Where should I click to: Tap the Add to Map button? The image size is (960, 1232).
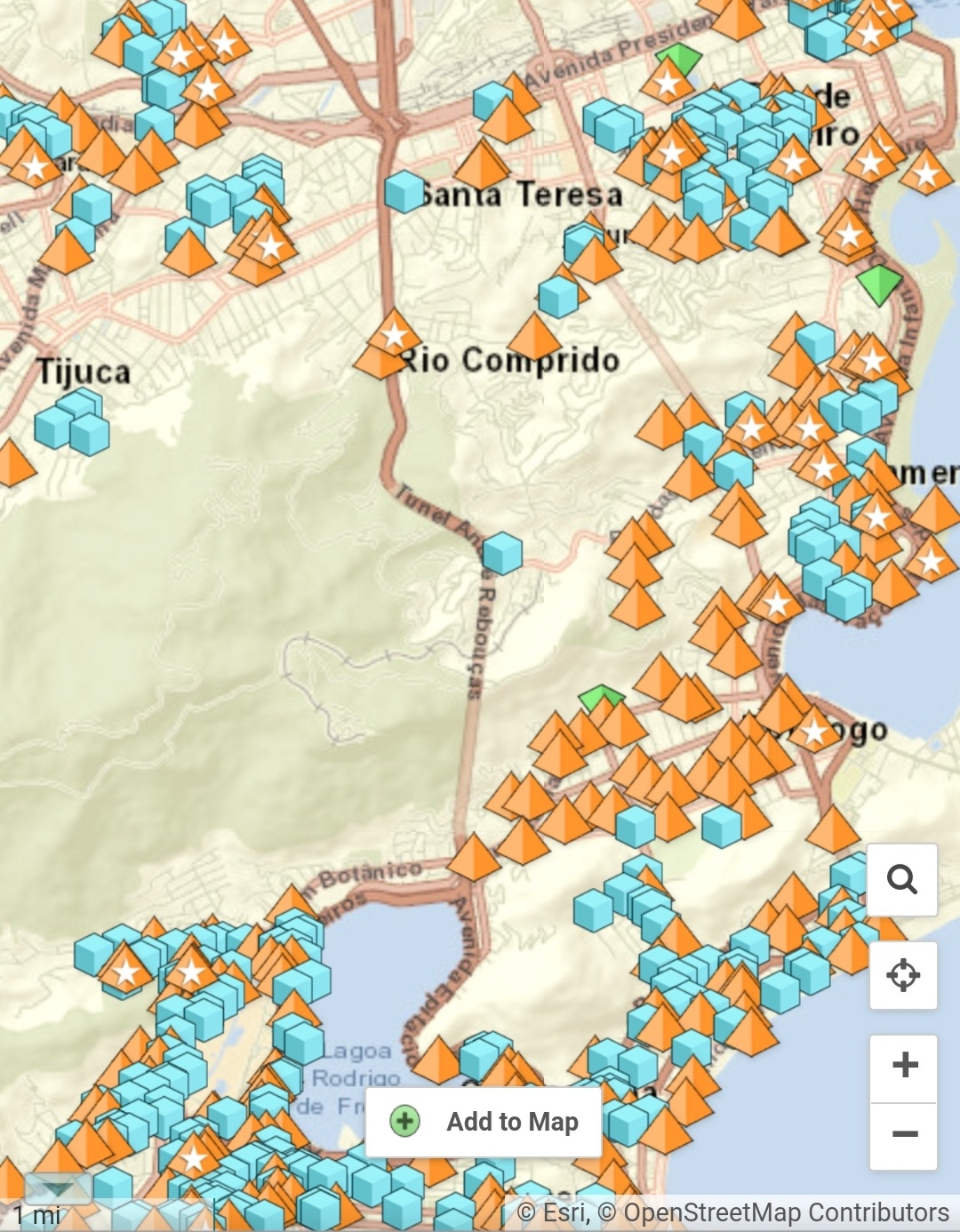click(485, 1122)
